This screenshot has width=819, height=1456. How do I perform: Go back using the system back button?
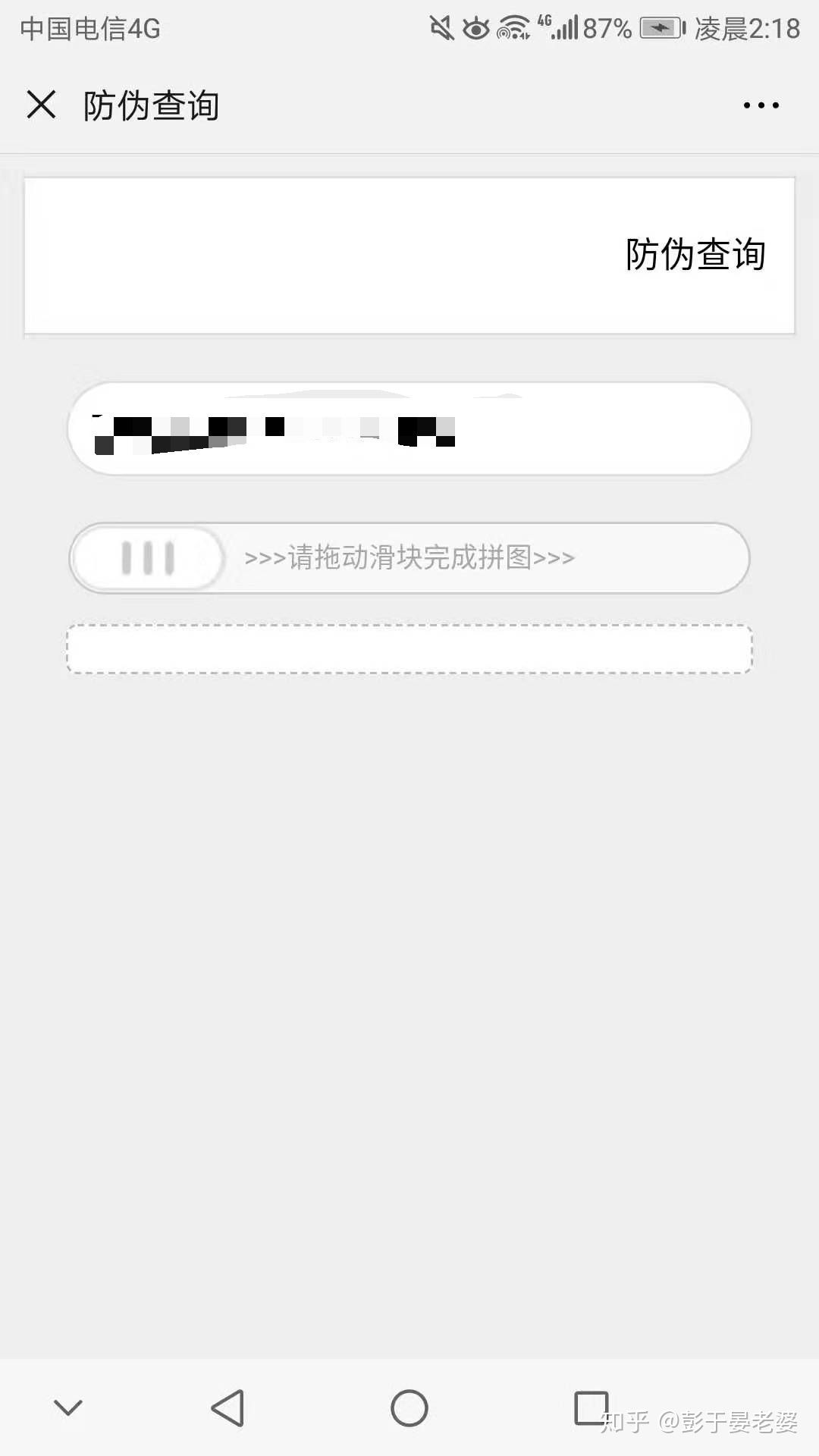(x=227, y=1408)
